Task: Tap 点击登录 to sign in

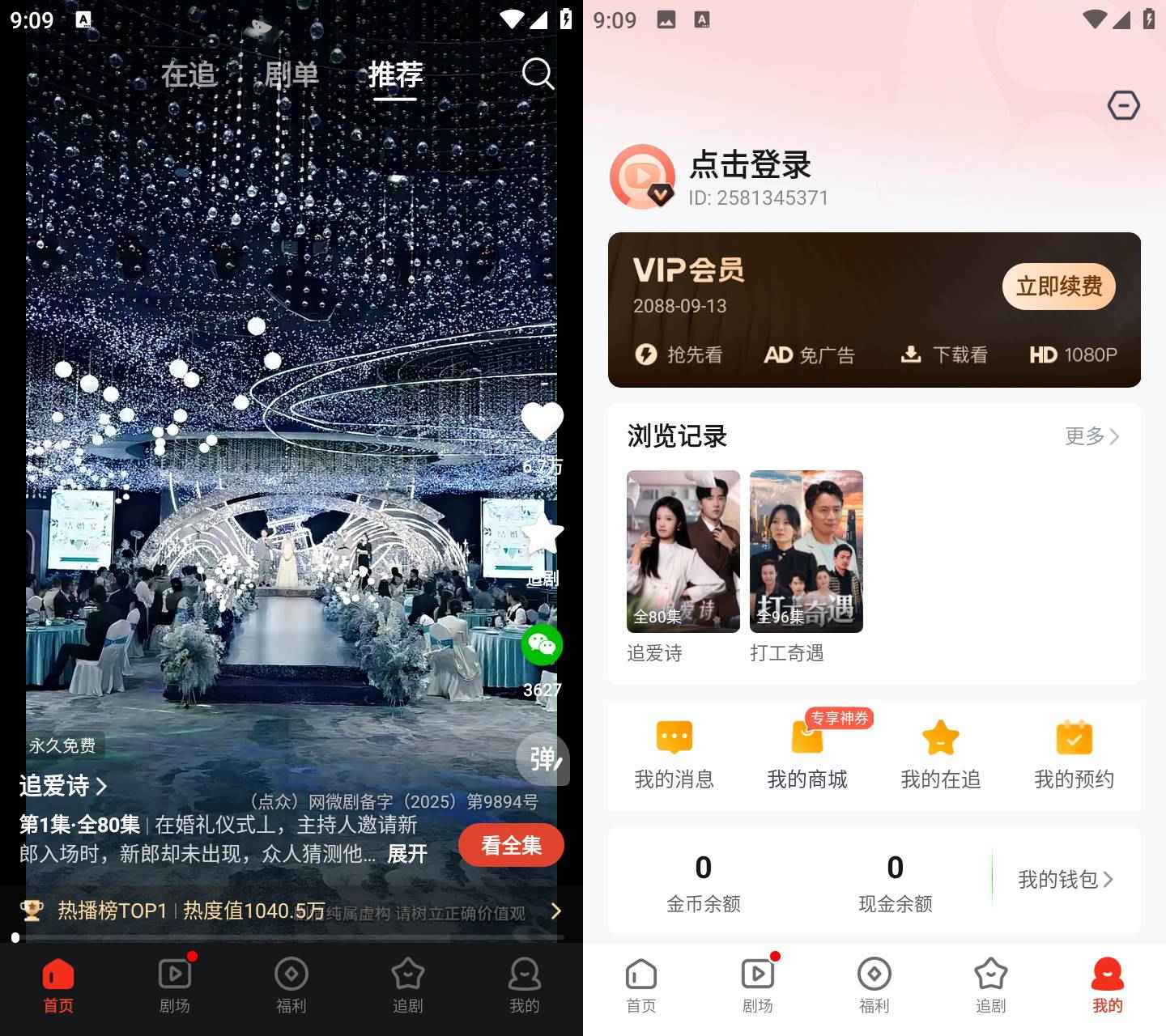Action: pos(750,165)
